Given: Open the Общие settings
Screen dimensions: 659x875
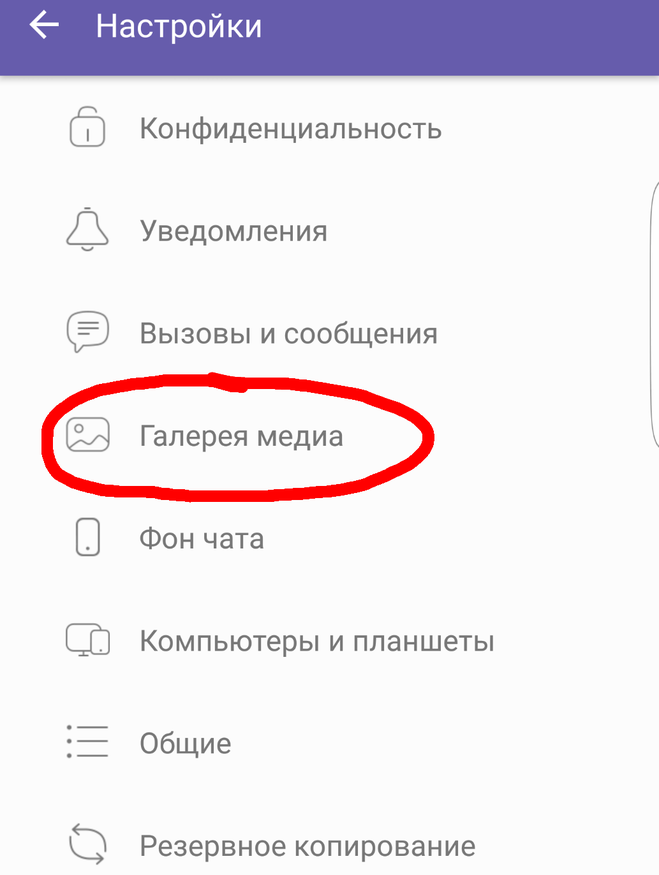Looking at the screenshot, I should click(185, 744).
